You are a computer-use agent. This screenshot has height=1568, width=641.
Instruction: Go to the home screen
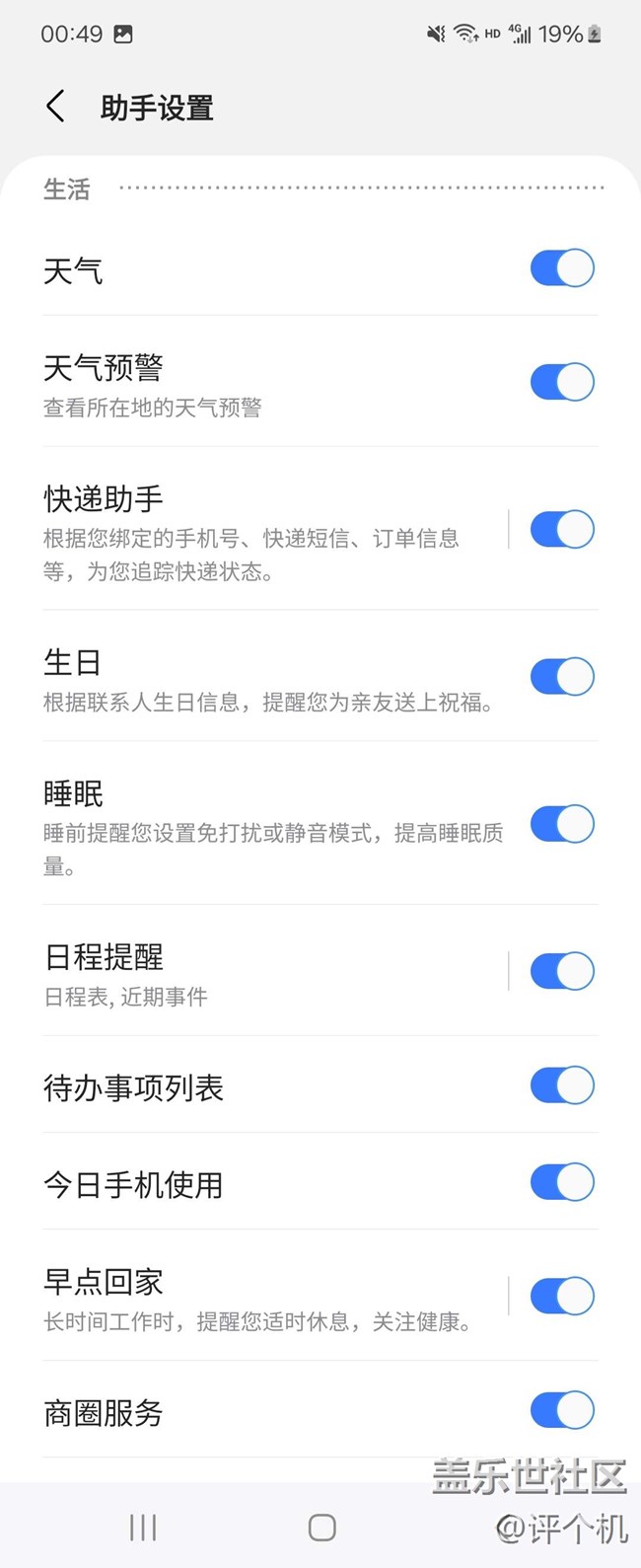coord(321,1528)
